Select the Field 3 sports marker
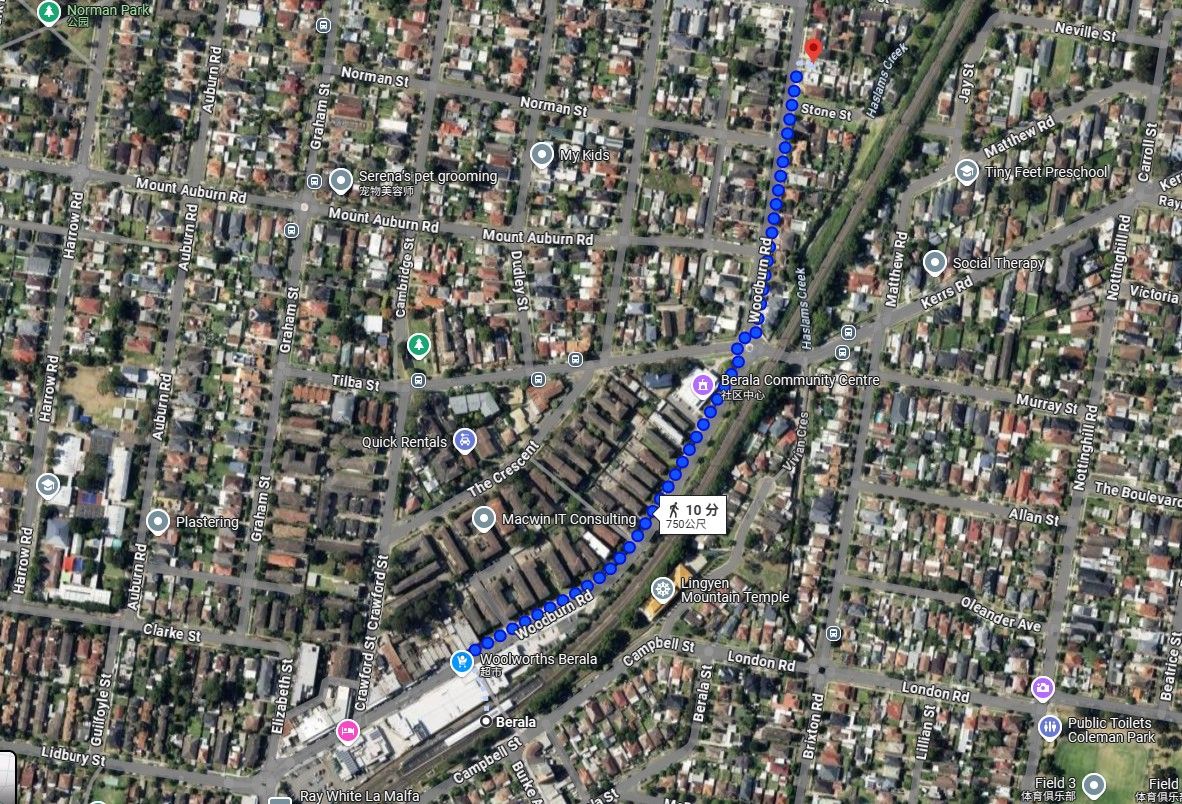Image resolution: width=1182 pixels, height=804 pixels. tap(1094, 784)
